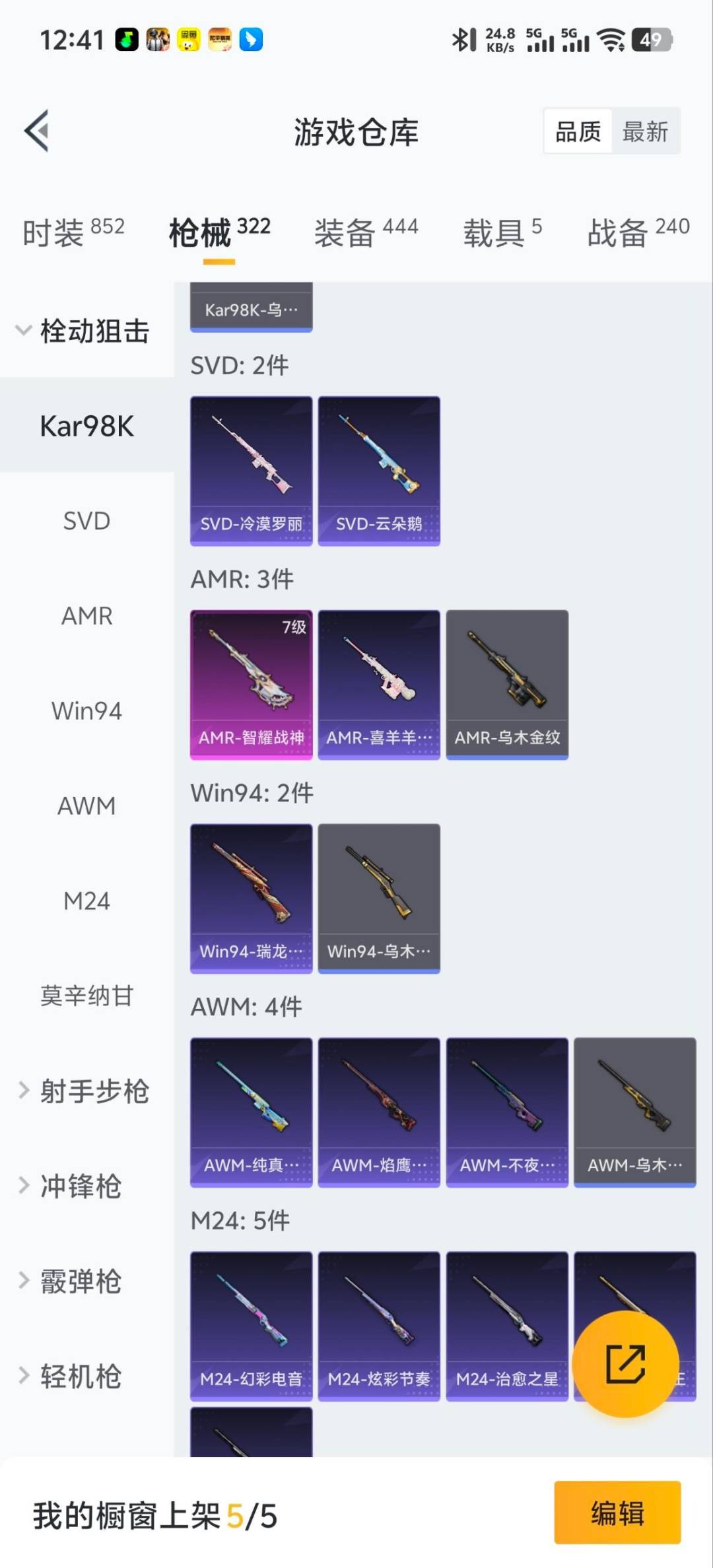The width and height of the screenshot is (713, 1568).
Task: Switch to the 时装 tab
Action: point(73,232)
